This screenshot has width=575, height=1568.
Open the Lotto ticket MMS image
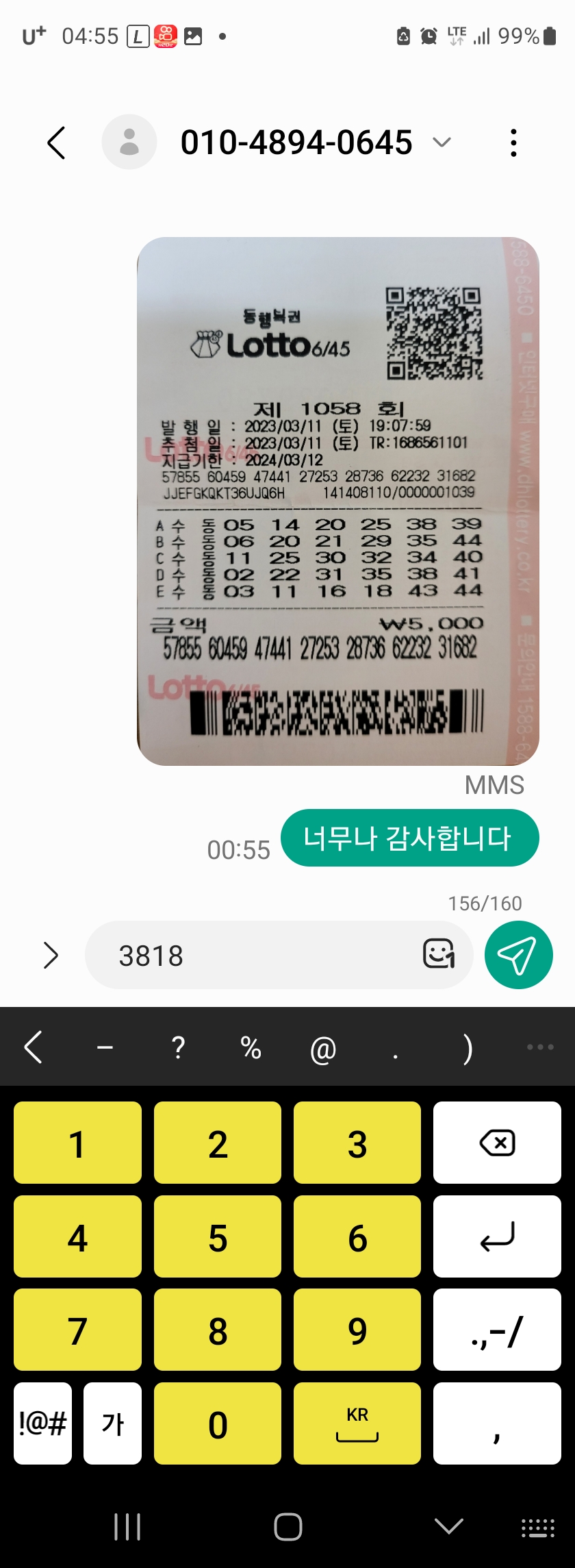(x=338, y=501)
